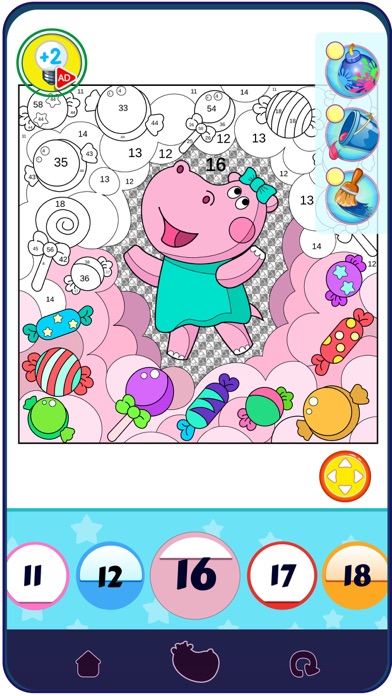The height and width of the screenshot is (696, 392).
Task: Go to the home screen
Action: [x=89, y=664]
